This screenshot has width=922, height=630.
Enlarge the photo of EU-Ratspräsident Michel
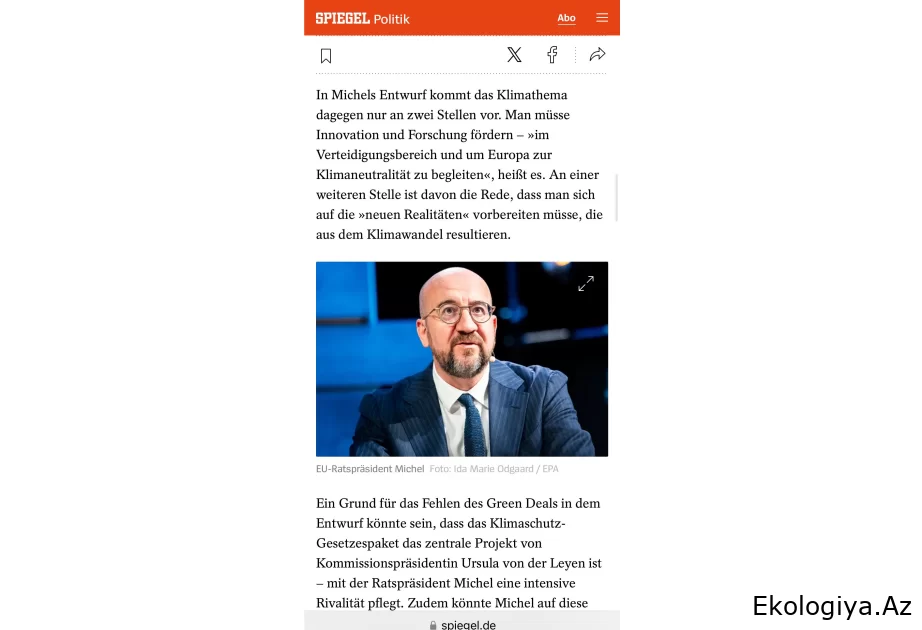(x=586, y=284)
